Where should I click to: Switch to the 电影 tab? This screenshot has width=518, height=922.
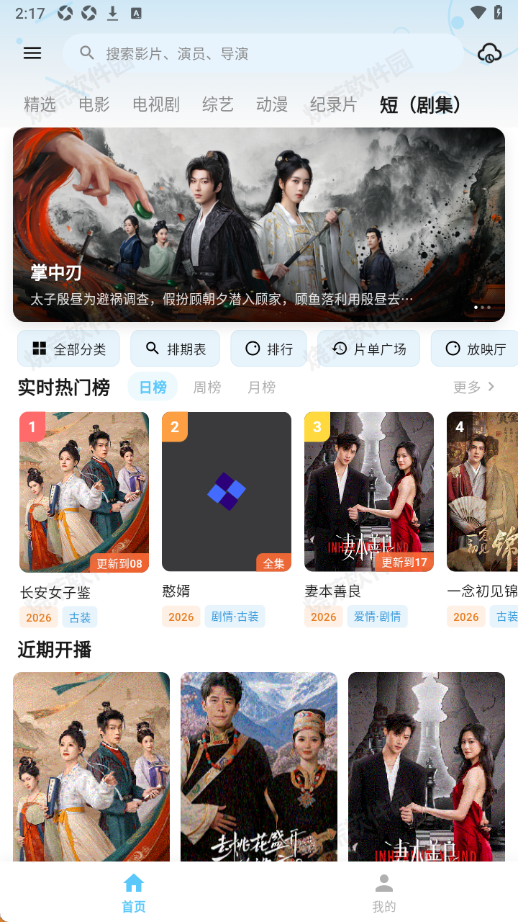94,105
